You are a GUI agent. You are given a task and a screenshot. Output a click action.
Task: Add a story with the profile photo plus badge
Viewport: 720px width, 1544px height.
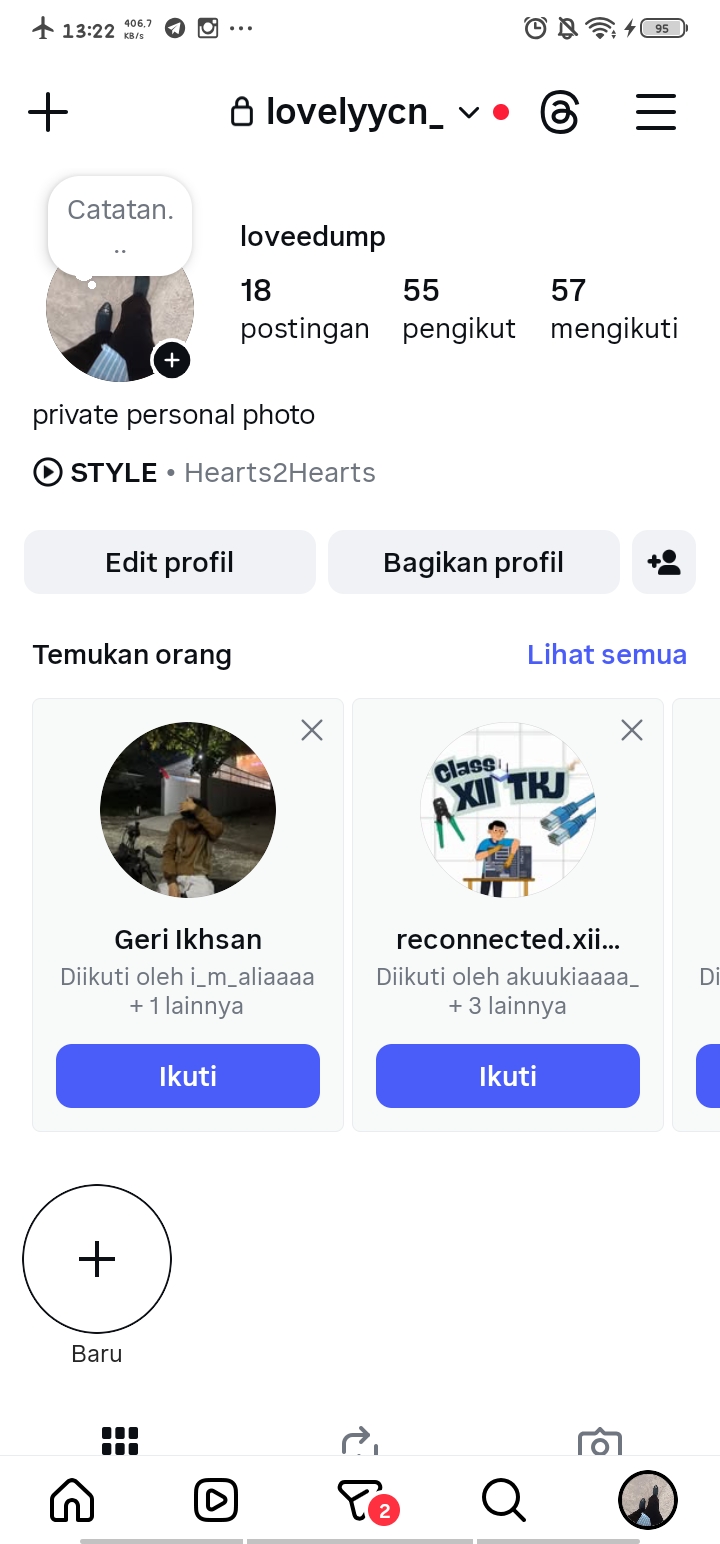(x=172, y=360)
